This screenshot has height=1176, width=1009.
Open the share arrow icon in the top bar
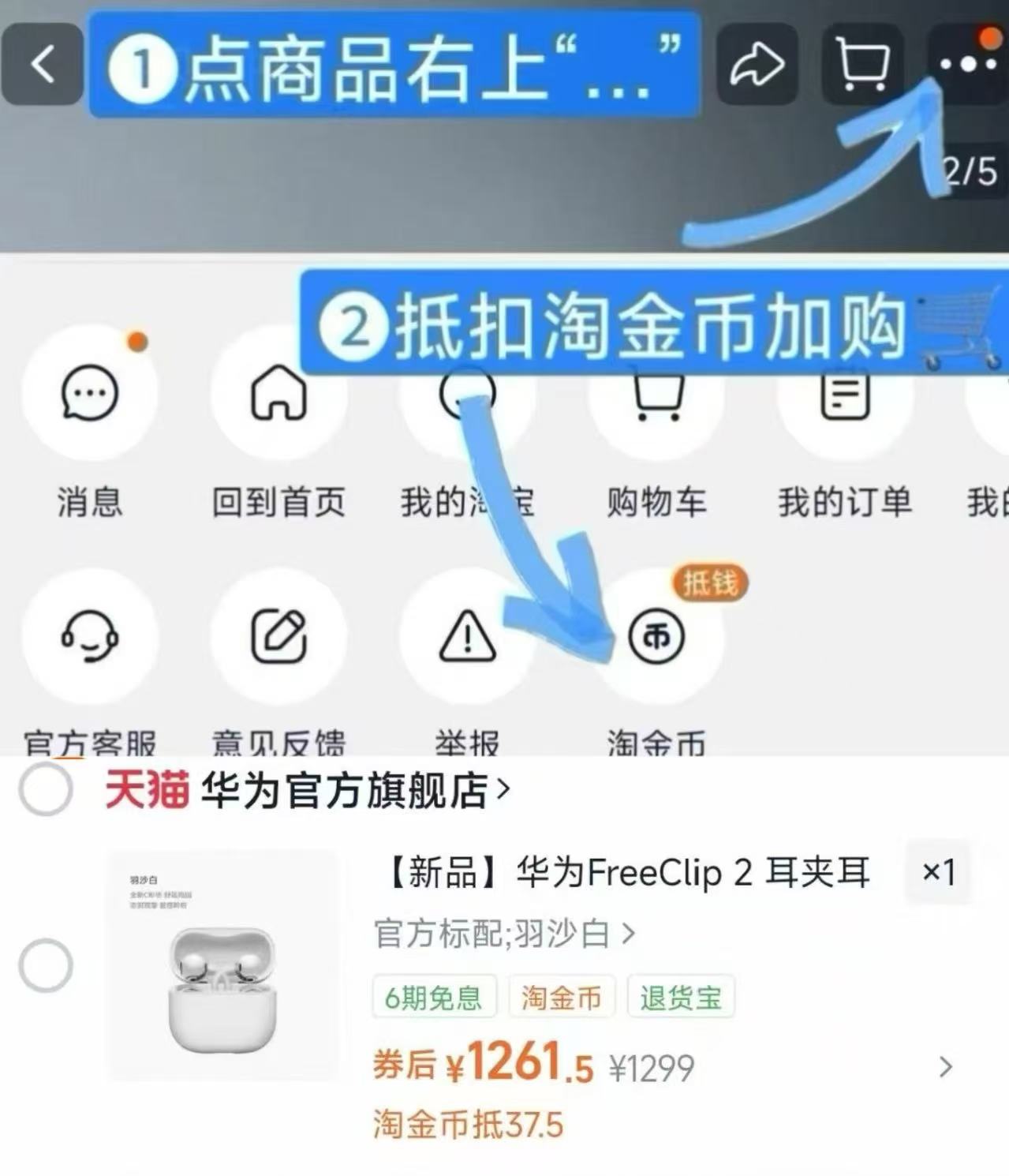point(756,66)
